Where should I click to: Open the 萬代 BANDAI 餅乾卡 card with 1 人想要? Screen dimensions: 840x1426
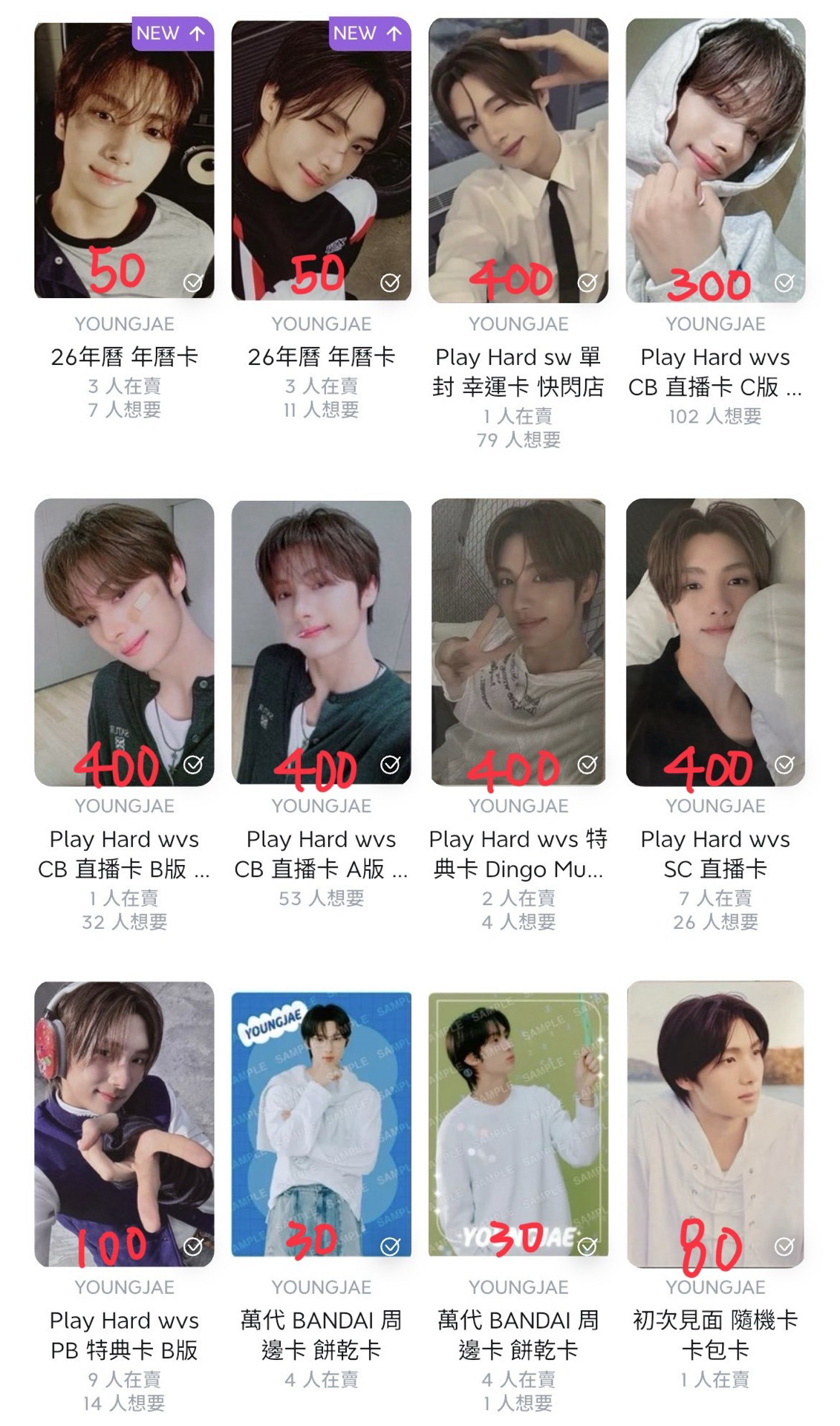518,1124
